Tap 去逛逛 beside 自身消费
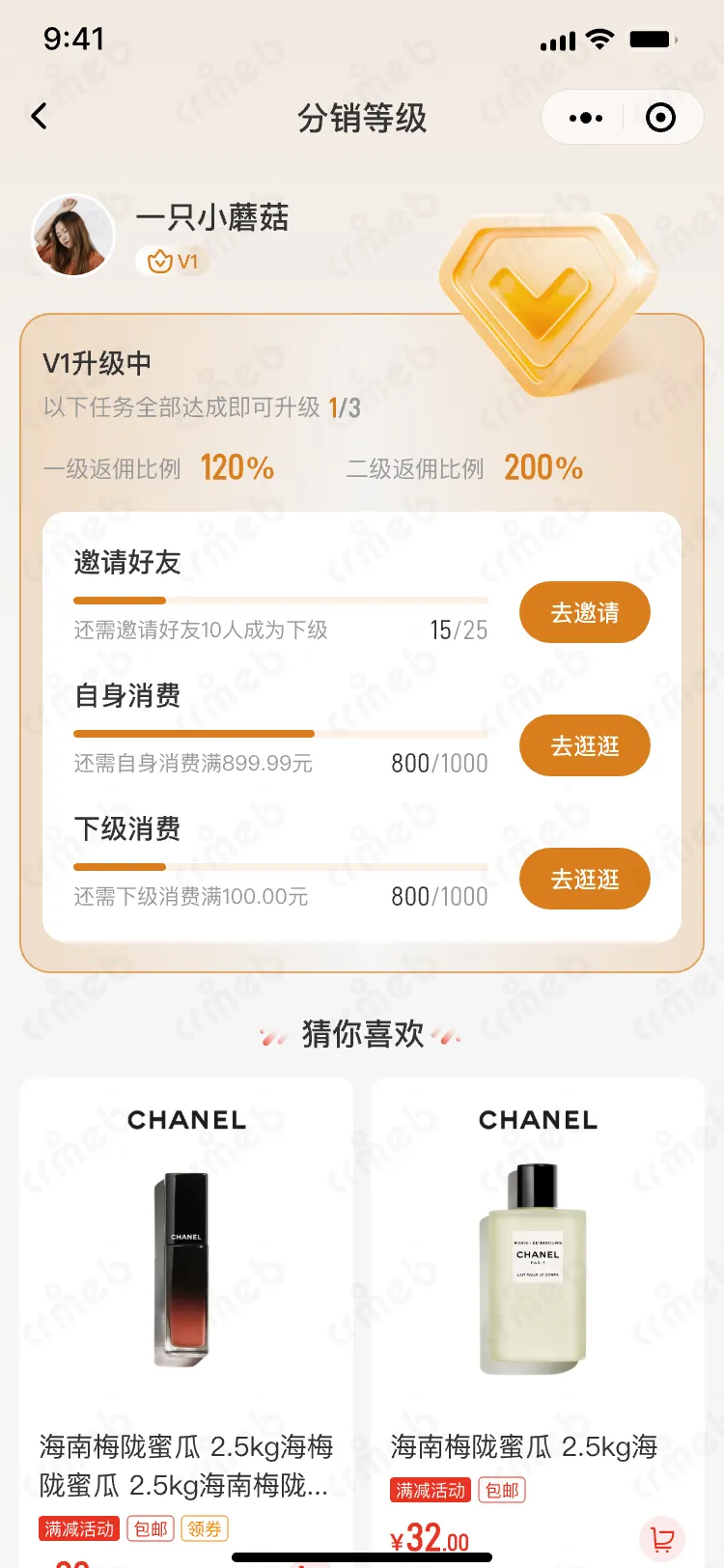 pos(584,745)
